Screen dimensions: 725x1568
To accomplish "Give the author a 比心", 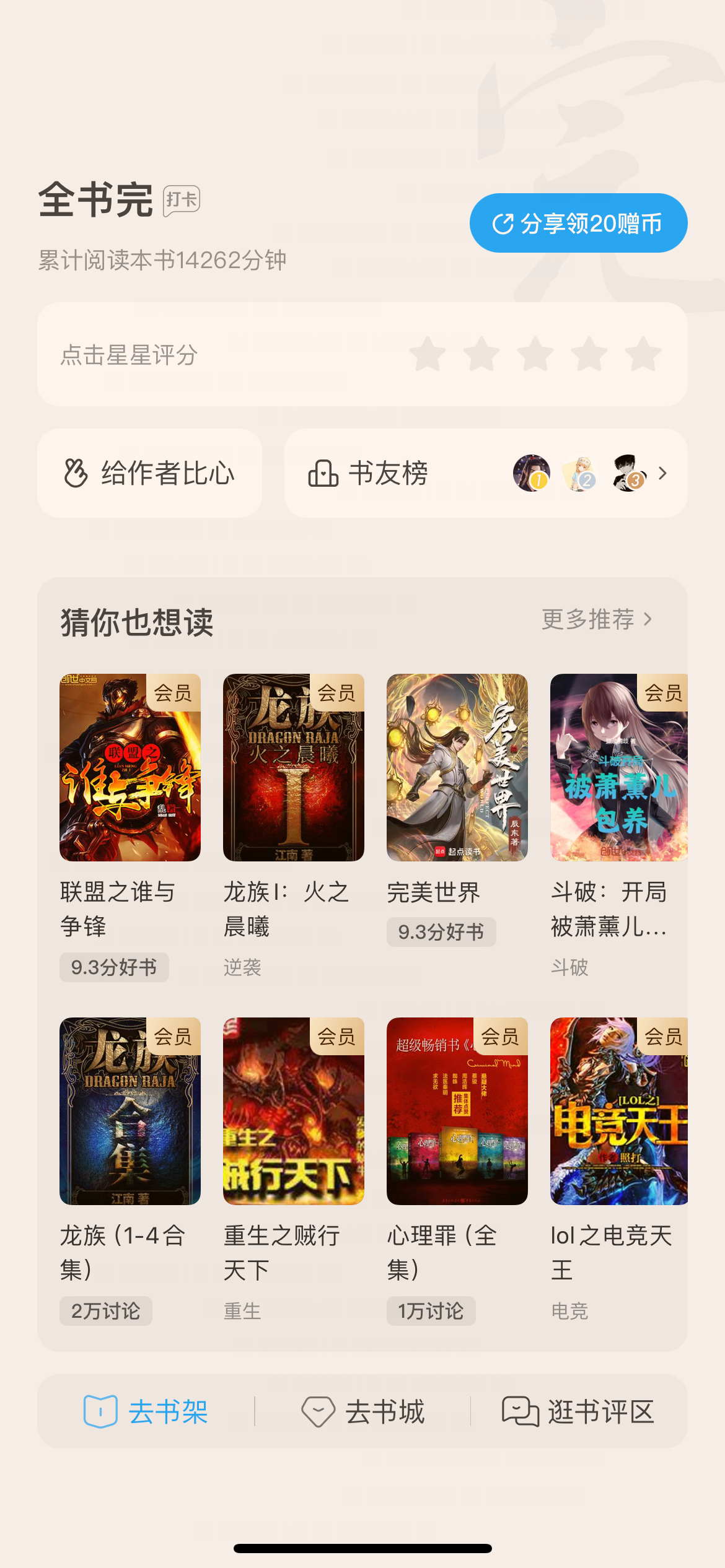I will (x=149, y=473).
